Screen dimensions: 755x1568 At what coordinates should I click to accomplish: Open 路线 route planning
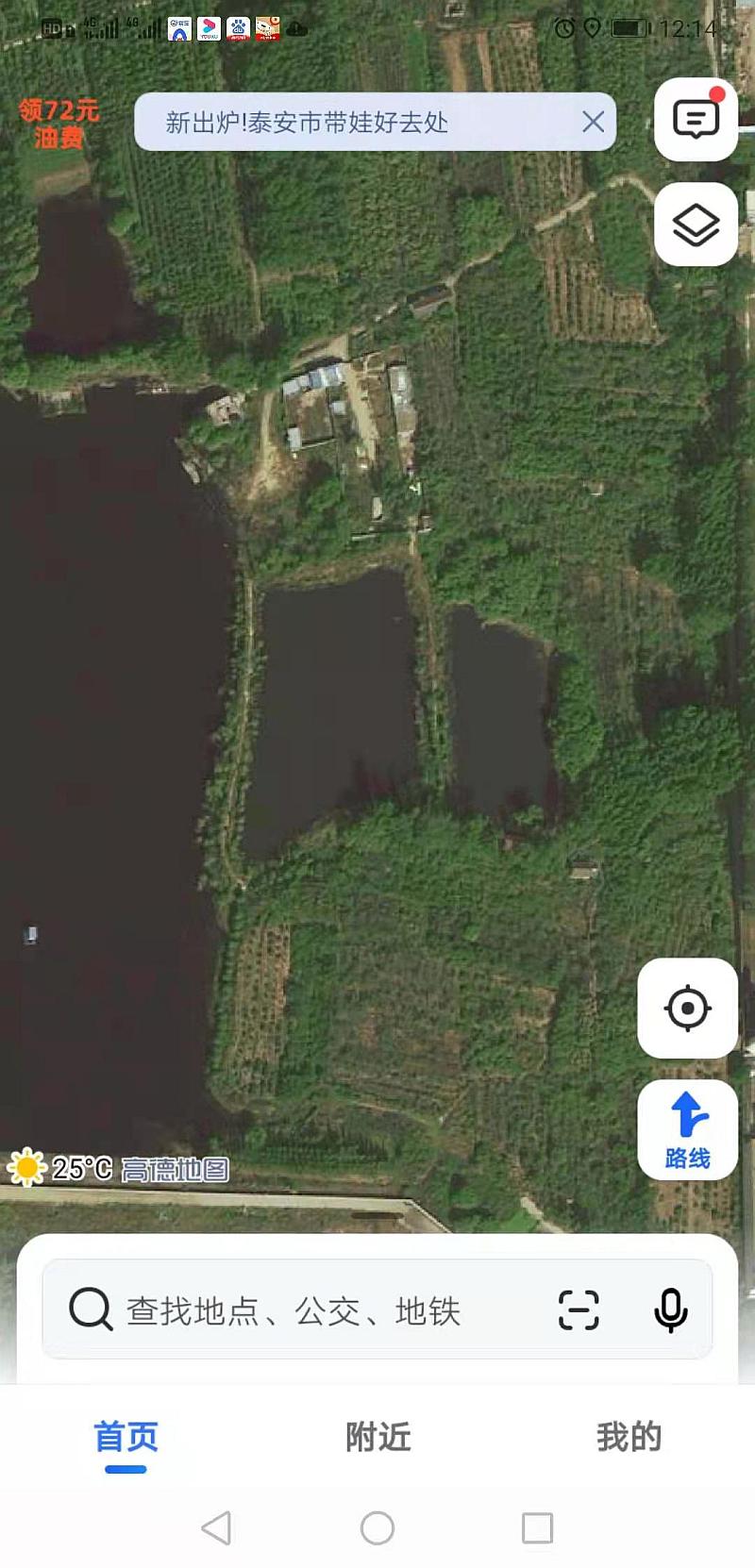pyautogui.click(x=687, y=1130)
